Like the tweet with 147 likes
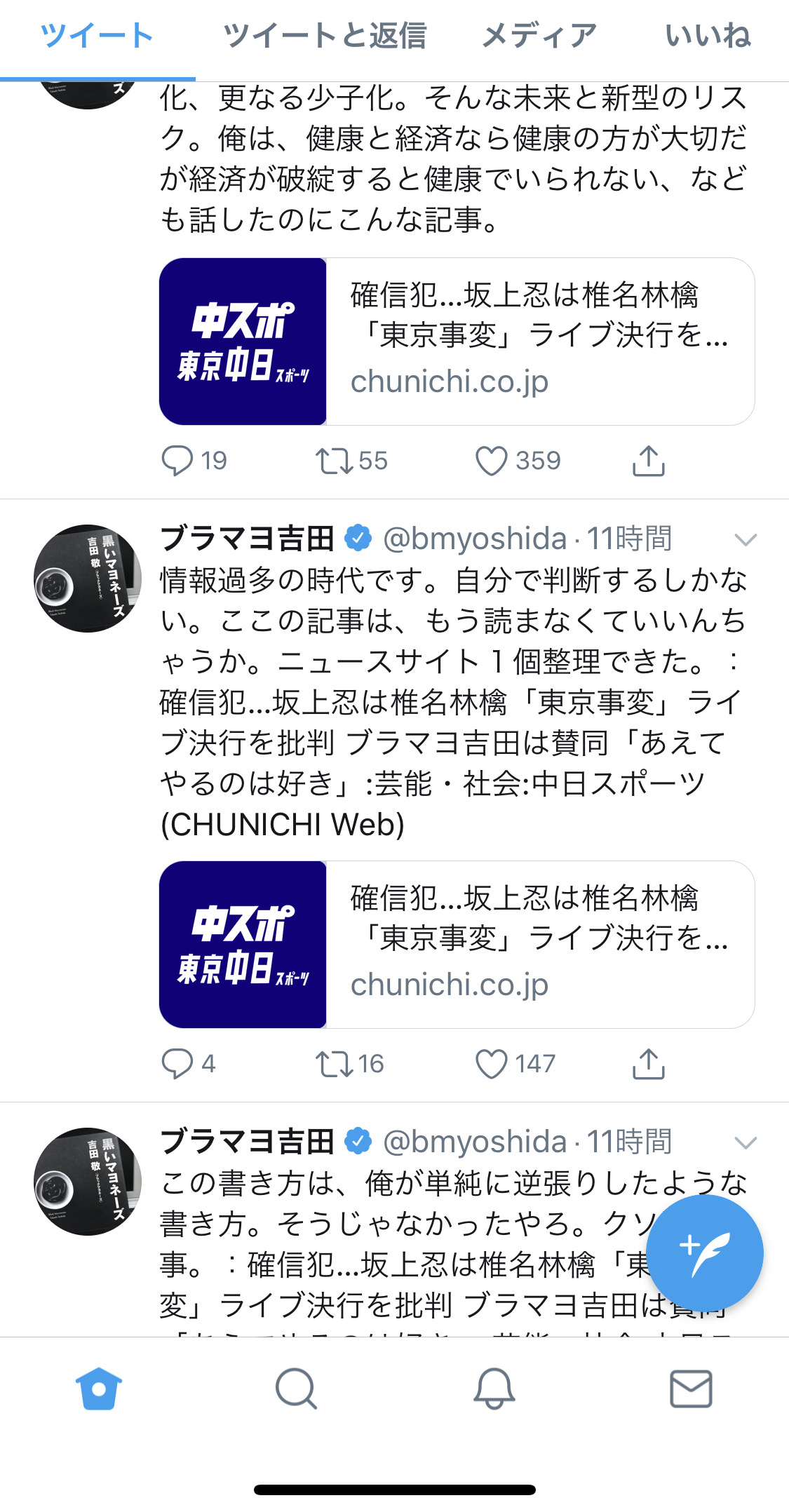789x1512 pixels. coord(491,1064)
